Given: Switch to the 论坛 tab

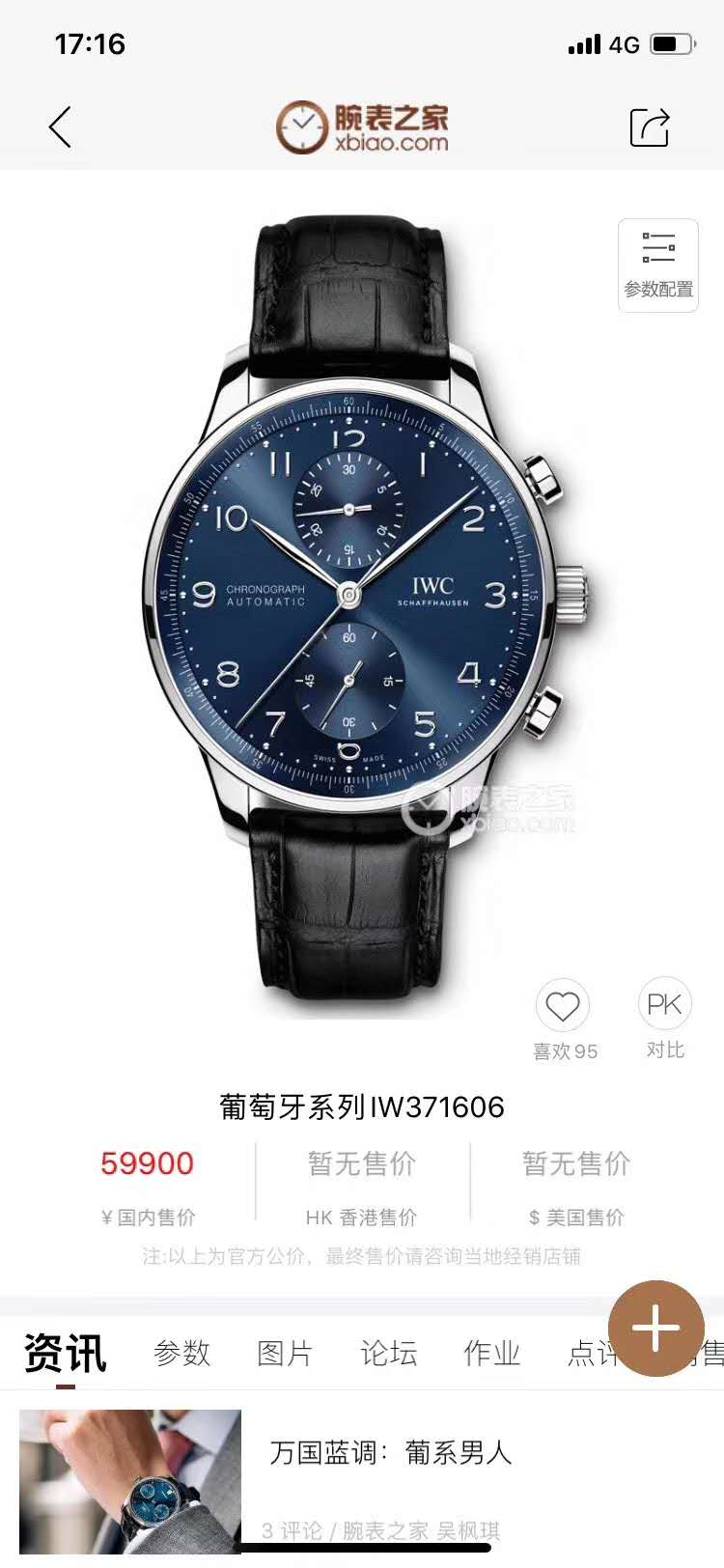Looking at the screenshot, I should 389,1353.
